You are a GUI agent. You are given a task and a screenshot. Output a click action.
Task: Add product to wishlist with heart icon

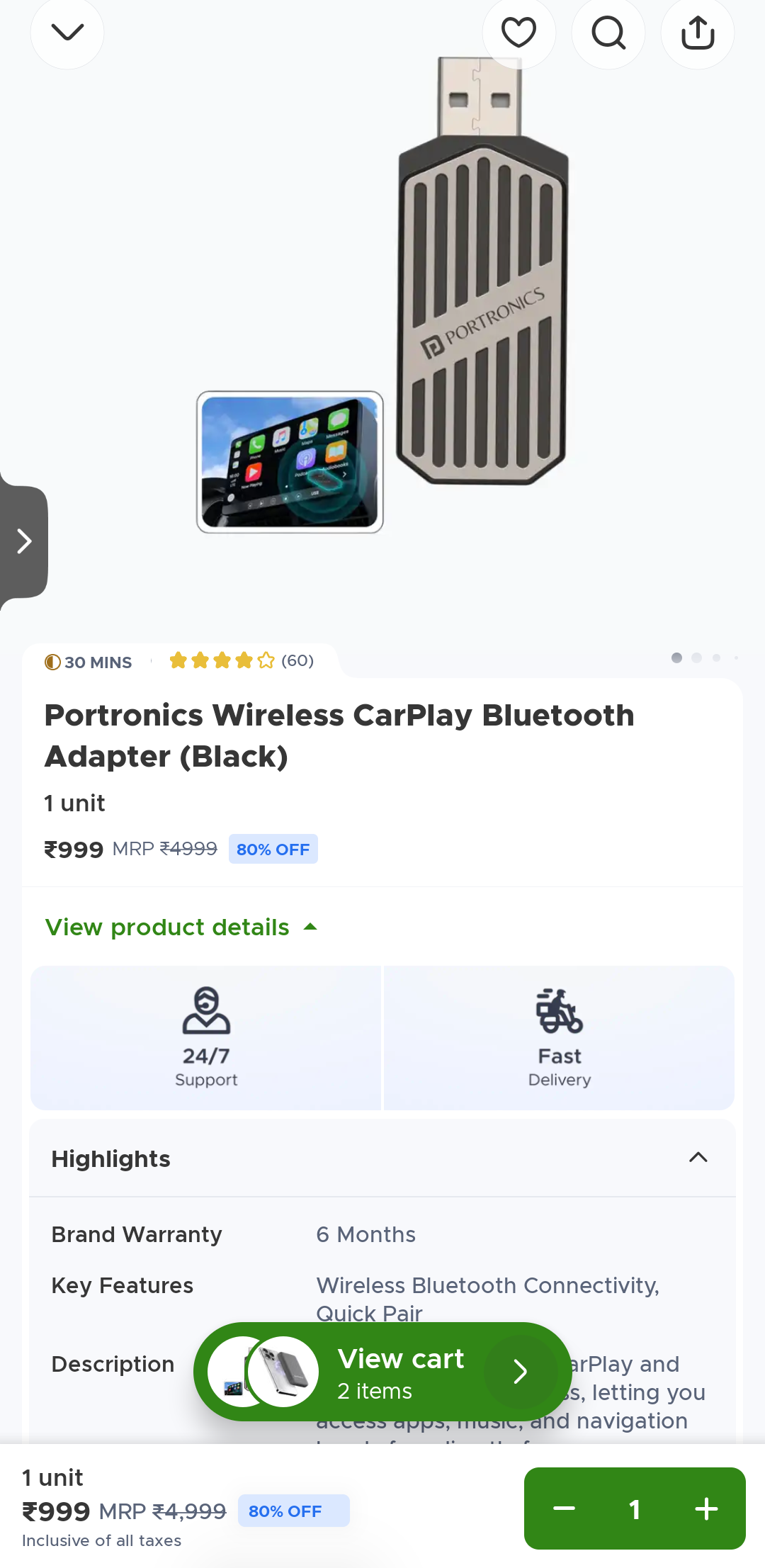518,33
